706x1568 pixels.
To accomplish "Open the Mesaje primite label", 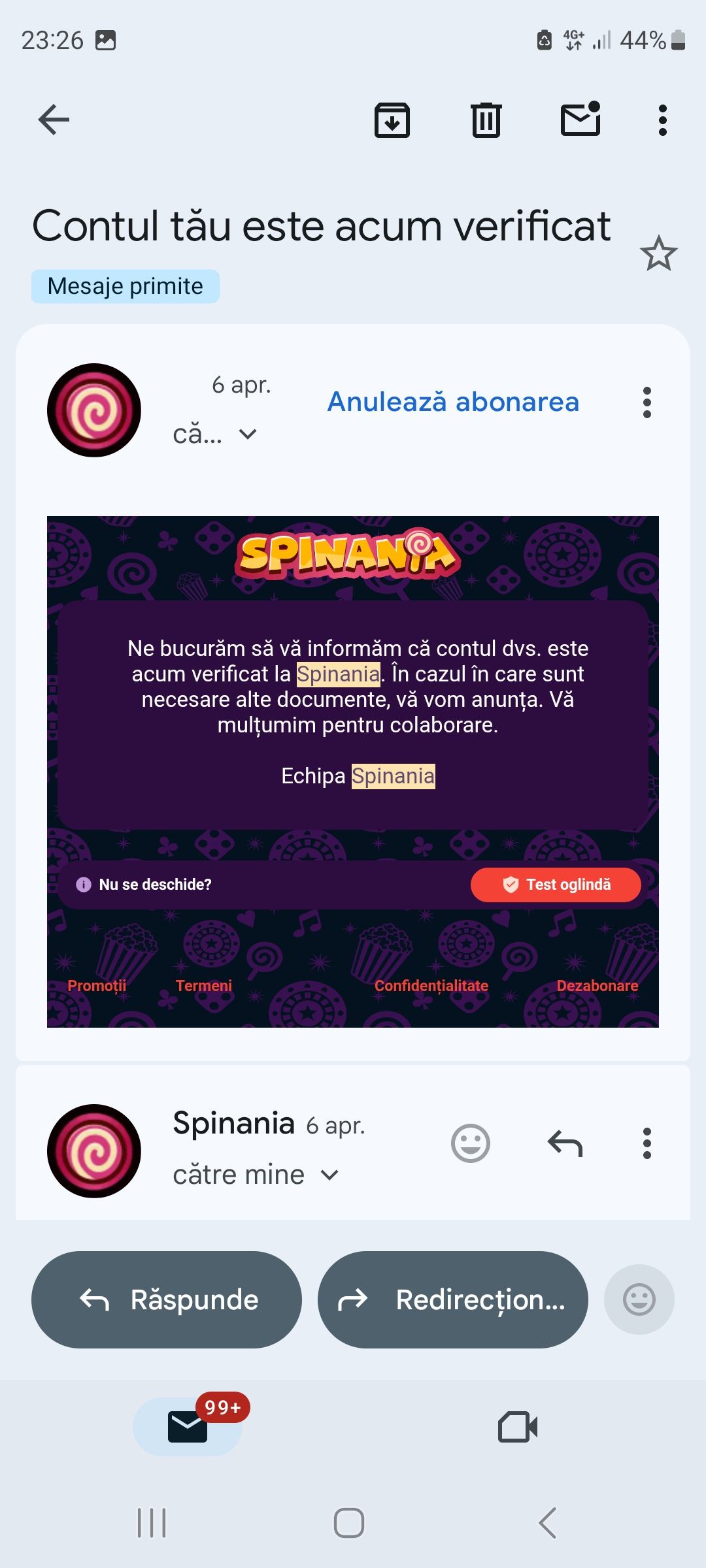I will tap(126, 286).
